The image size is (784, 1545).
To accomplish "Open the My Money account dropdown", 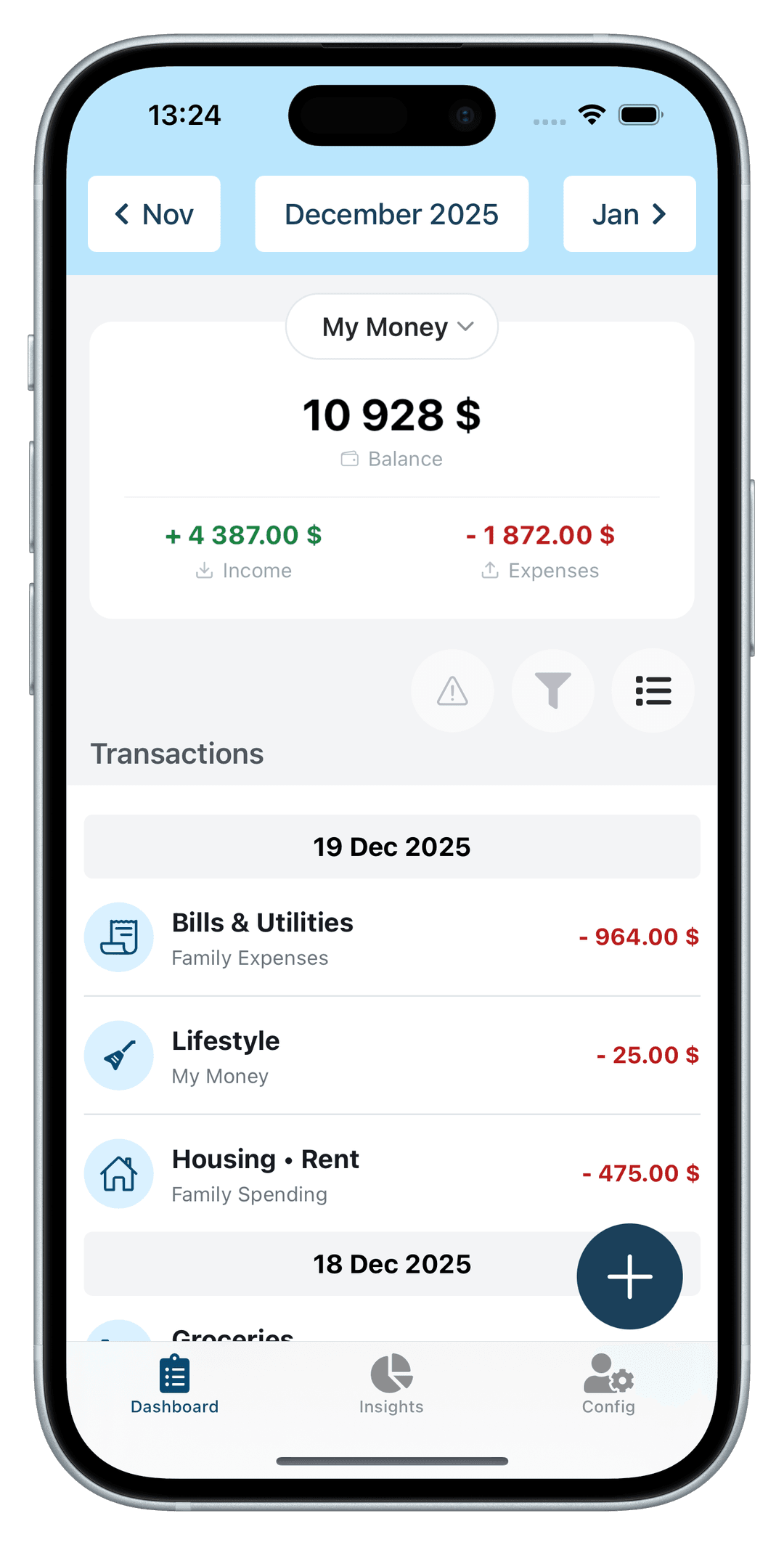I will coord(391,327).
